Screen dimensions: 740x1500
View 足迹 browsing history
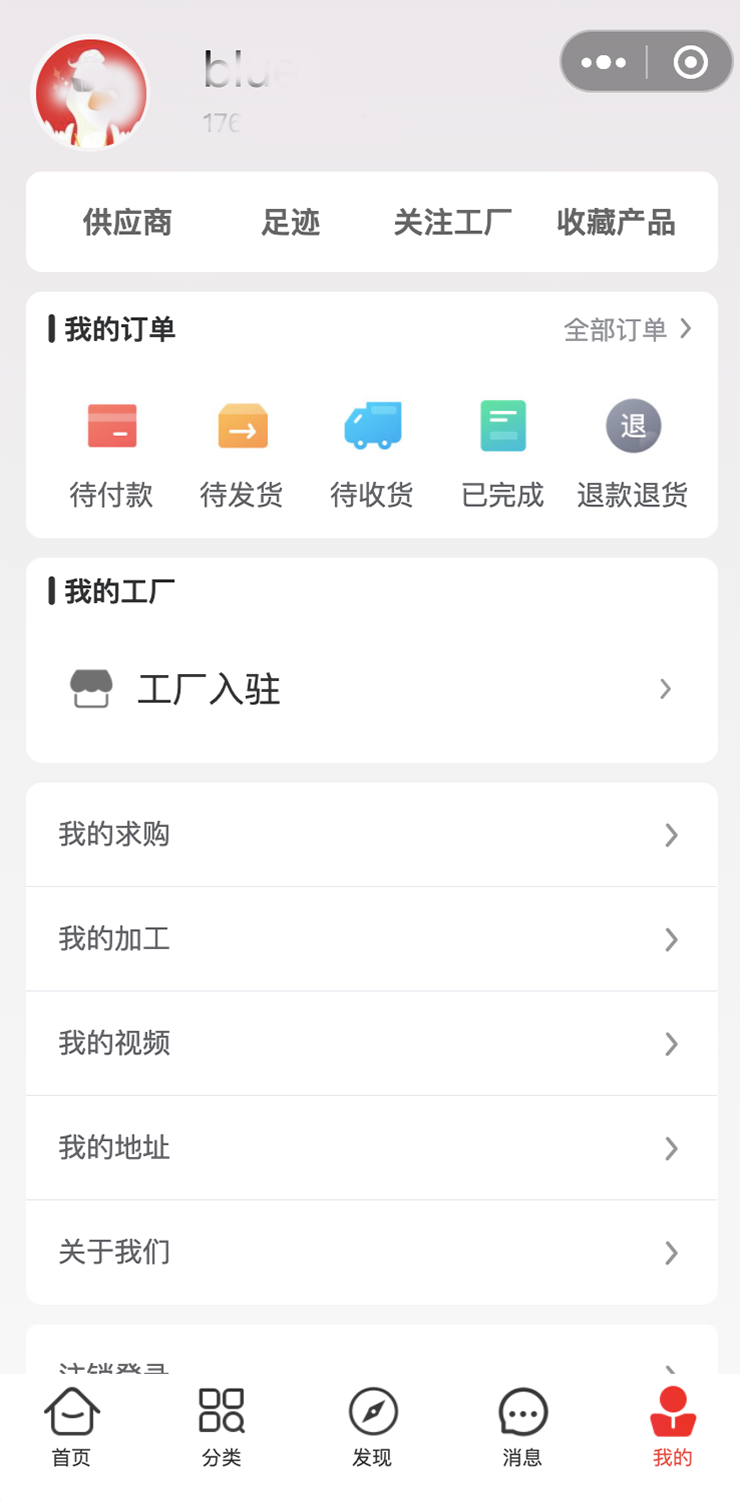(x=290, y=222)
